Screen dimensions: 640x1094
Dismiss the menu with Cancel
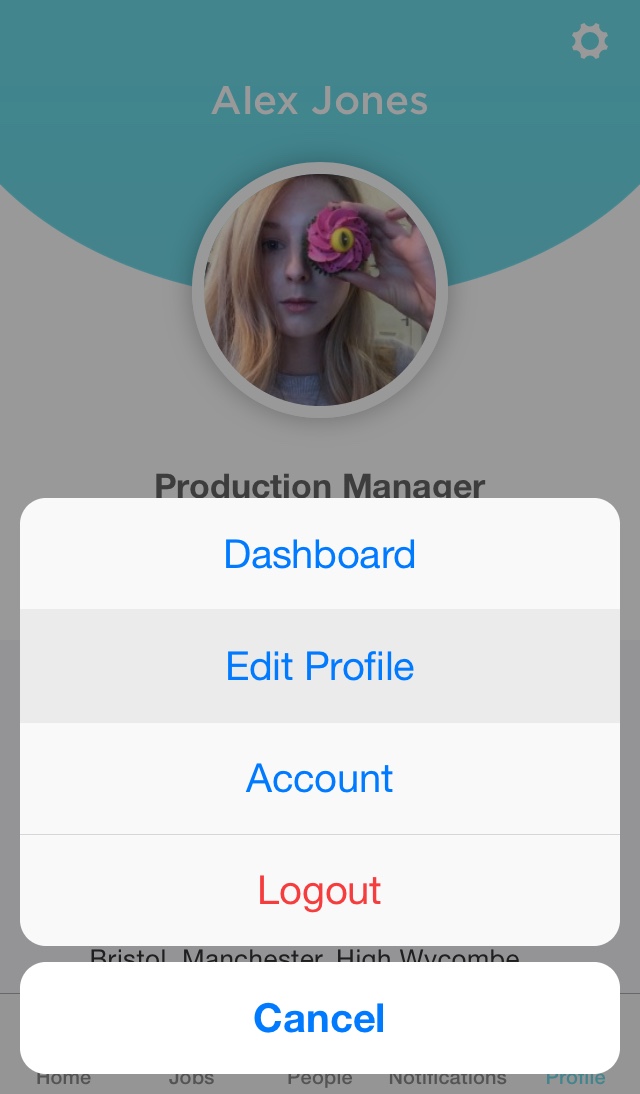320,1018
